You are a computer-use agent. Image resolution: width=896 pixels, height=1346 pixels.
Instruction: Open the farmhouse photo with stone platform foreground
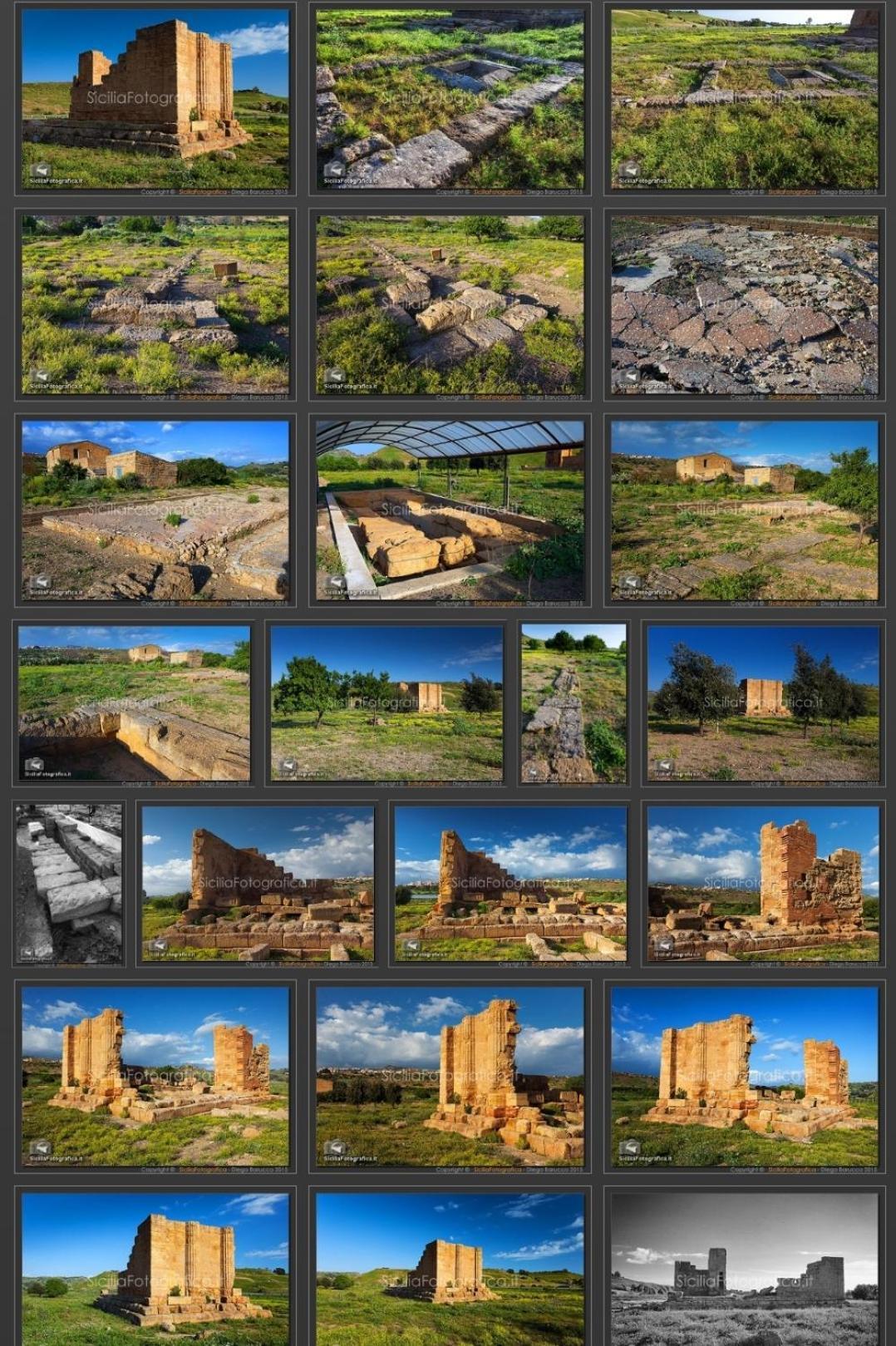click(155, 510)
